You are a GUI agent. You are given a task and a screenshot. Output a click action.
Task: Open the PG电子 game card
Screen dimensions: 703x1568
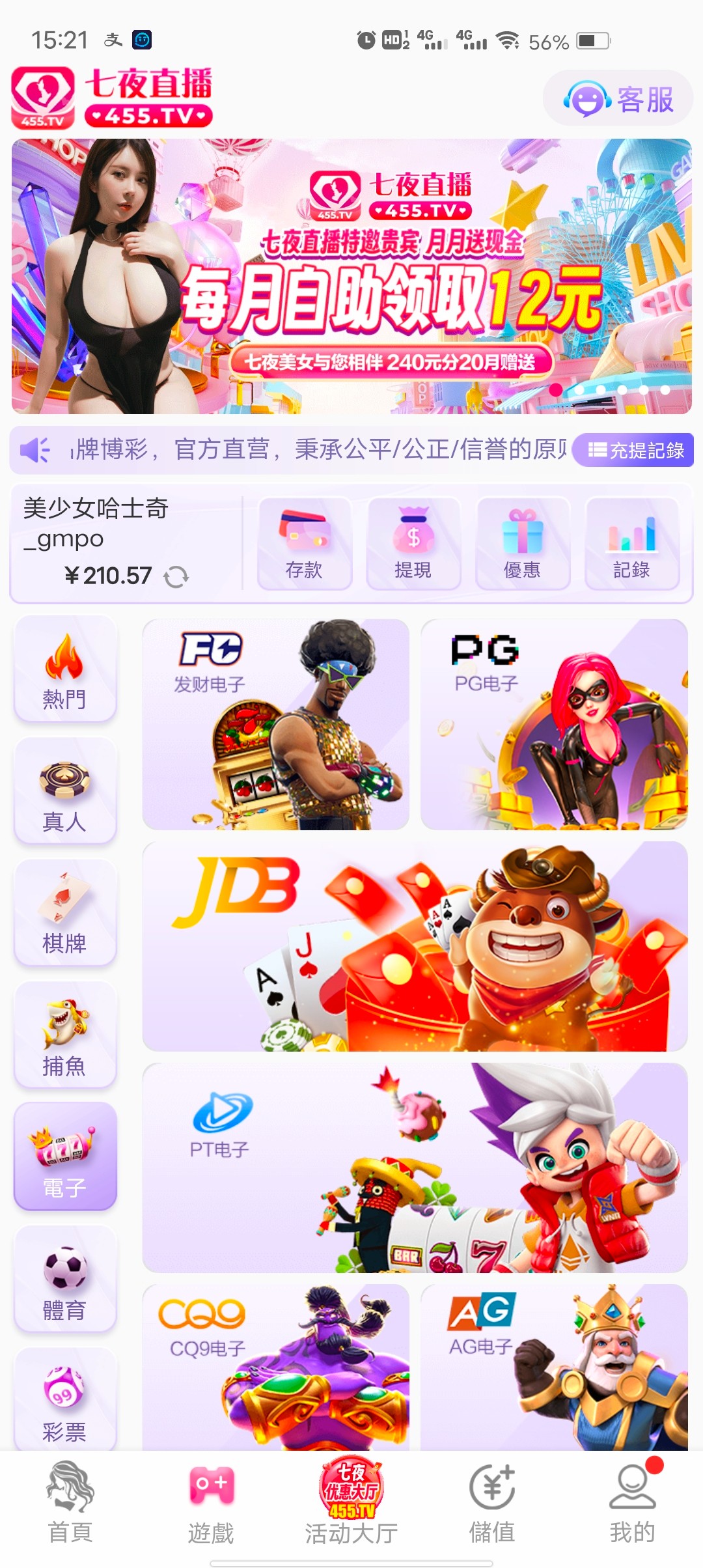tap(554, 724)
